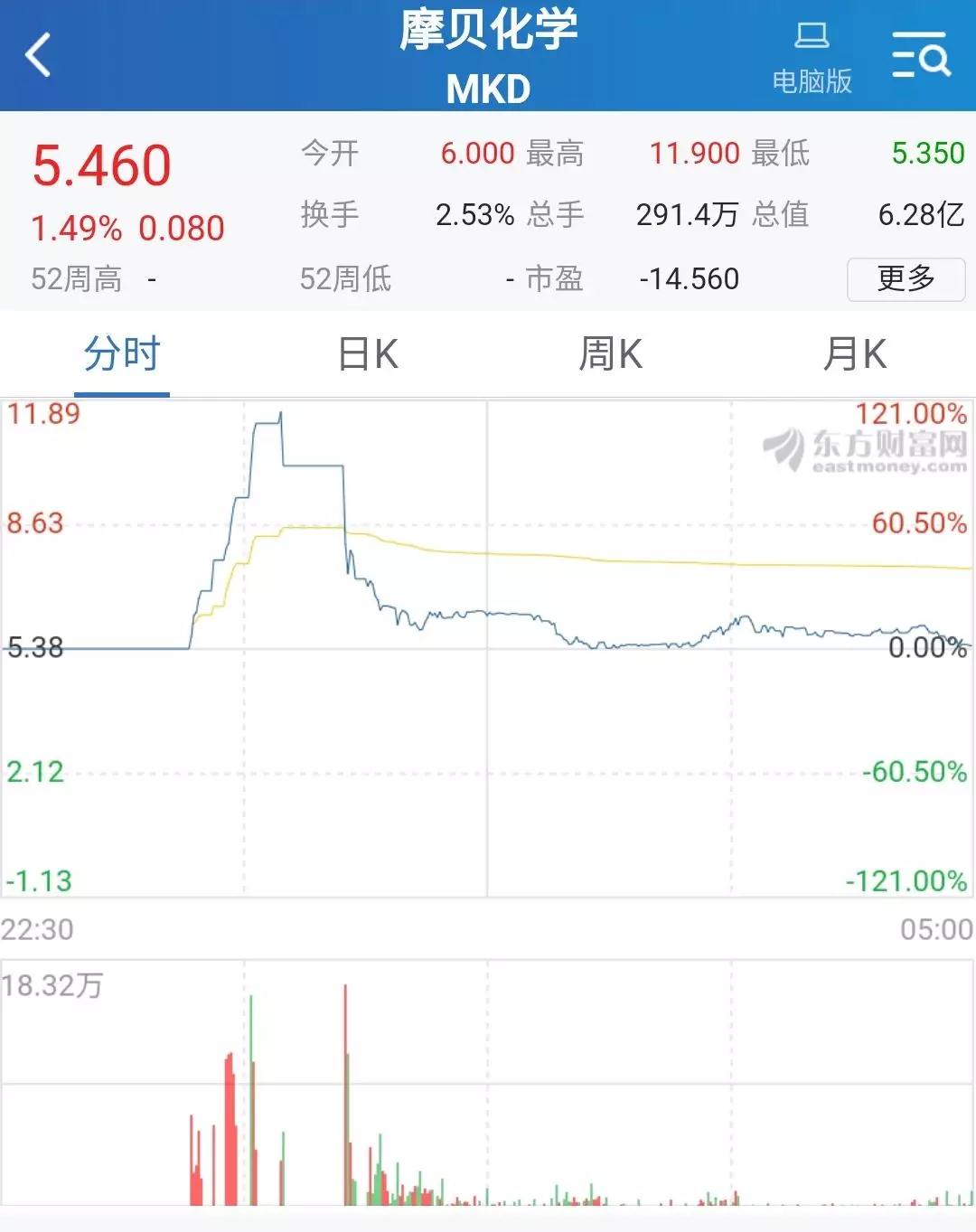Open the 电脑版 desktop version

(x=812, y=58)
